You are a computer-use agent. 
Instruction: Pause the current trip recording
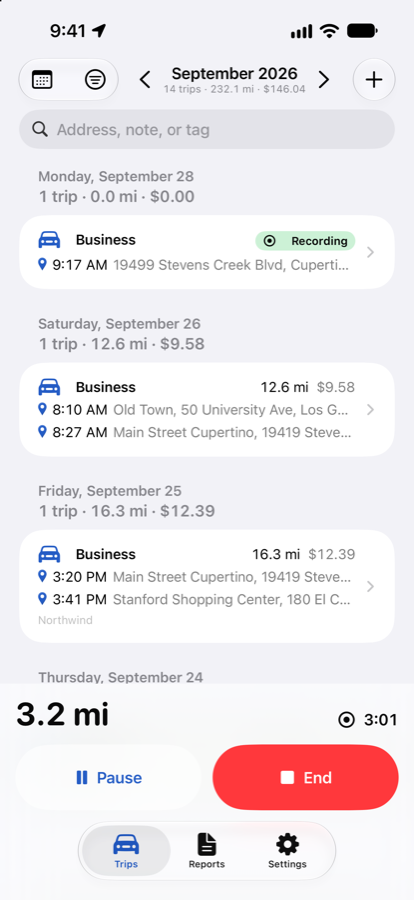pos(109,778)
